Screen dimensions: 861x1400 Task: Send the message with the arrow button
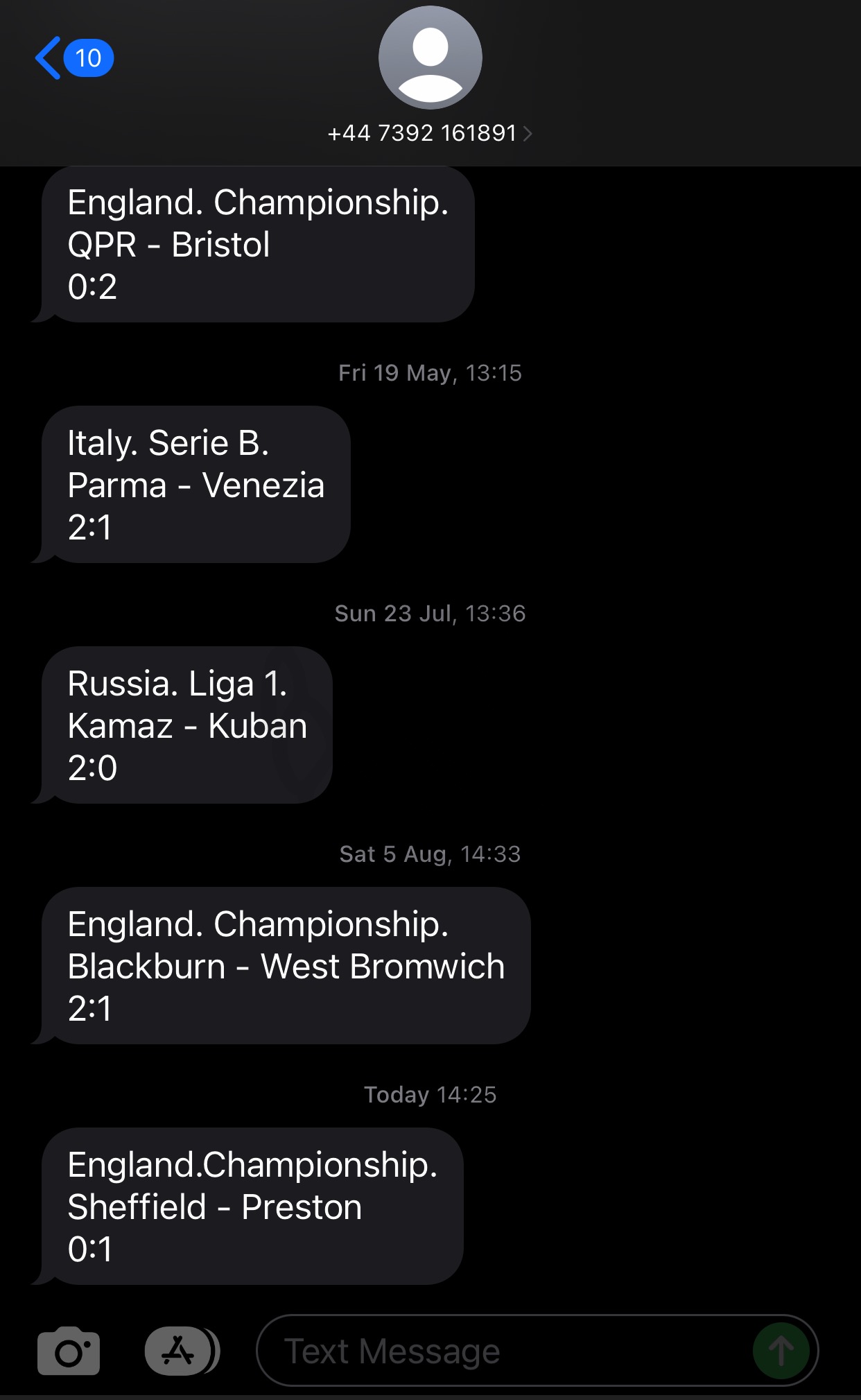pos(781,1351)
